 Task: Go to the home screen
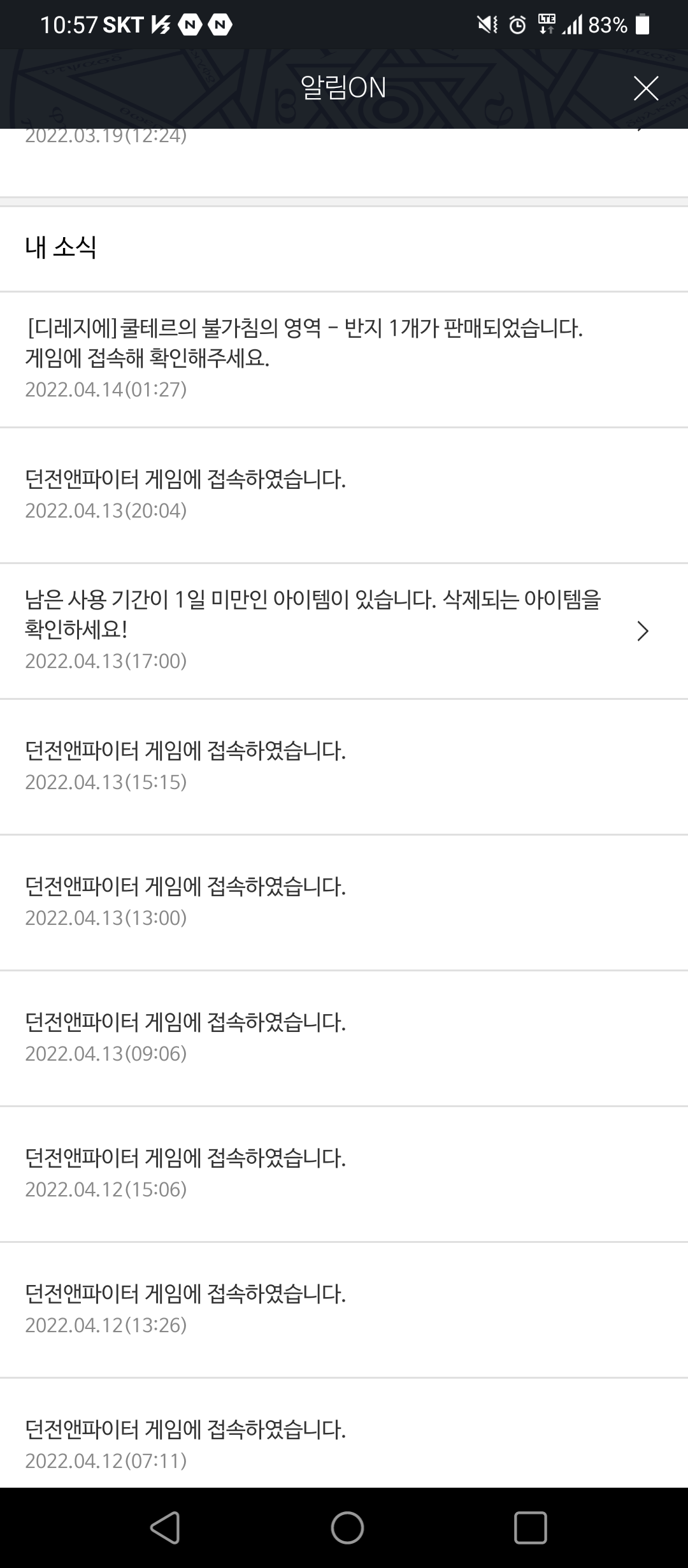click(347, 1527)
